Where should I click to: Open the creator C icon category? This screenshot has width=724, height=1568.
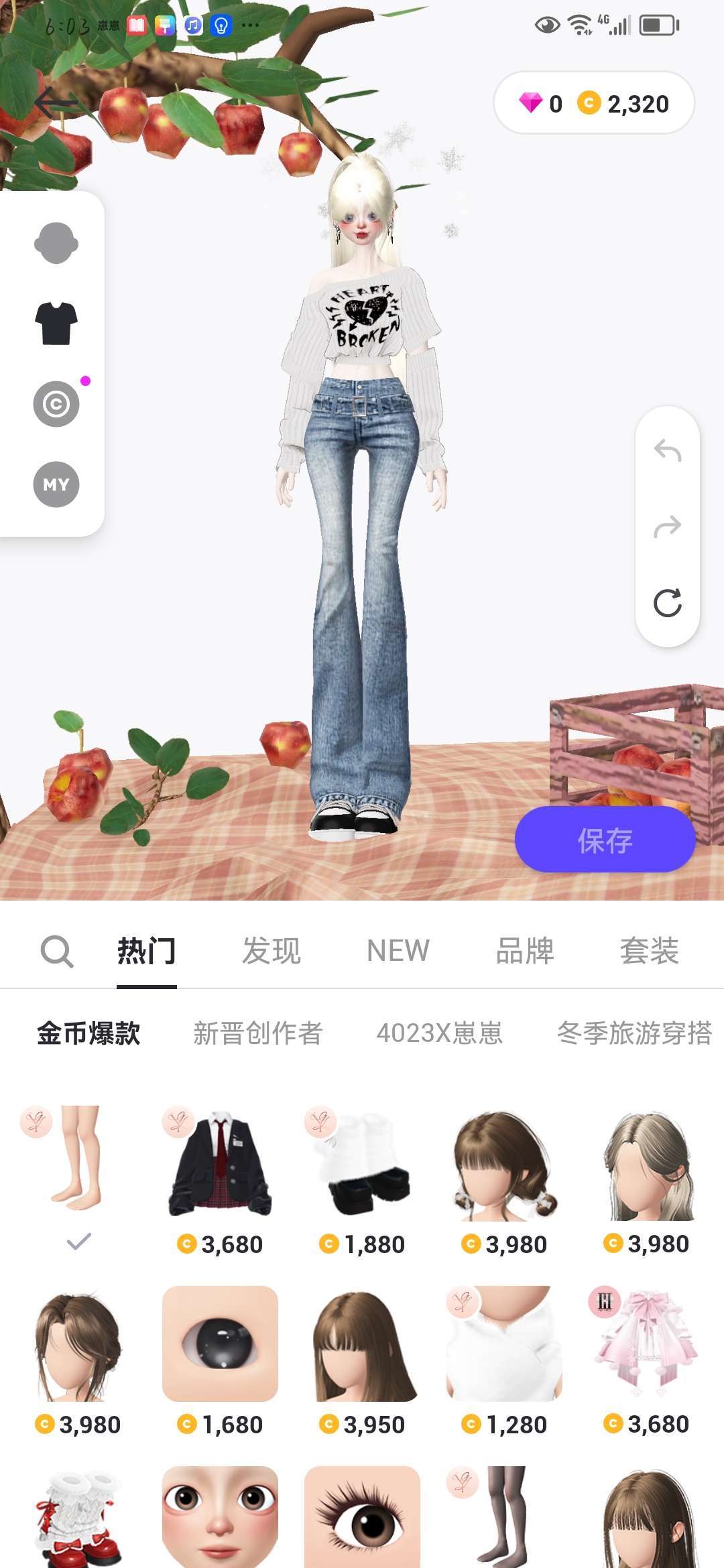click(56, 404)
